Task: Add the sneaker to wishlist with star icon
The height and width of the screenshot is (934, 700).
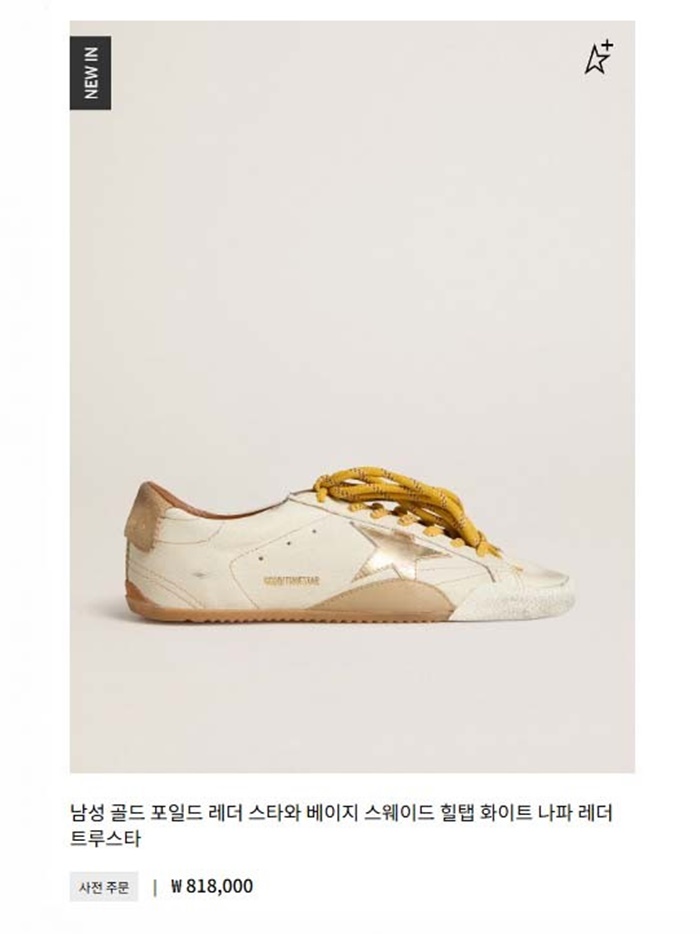Action: pos(598,58)
